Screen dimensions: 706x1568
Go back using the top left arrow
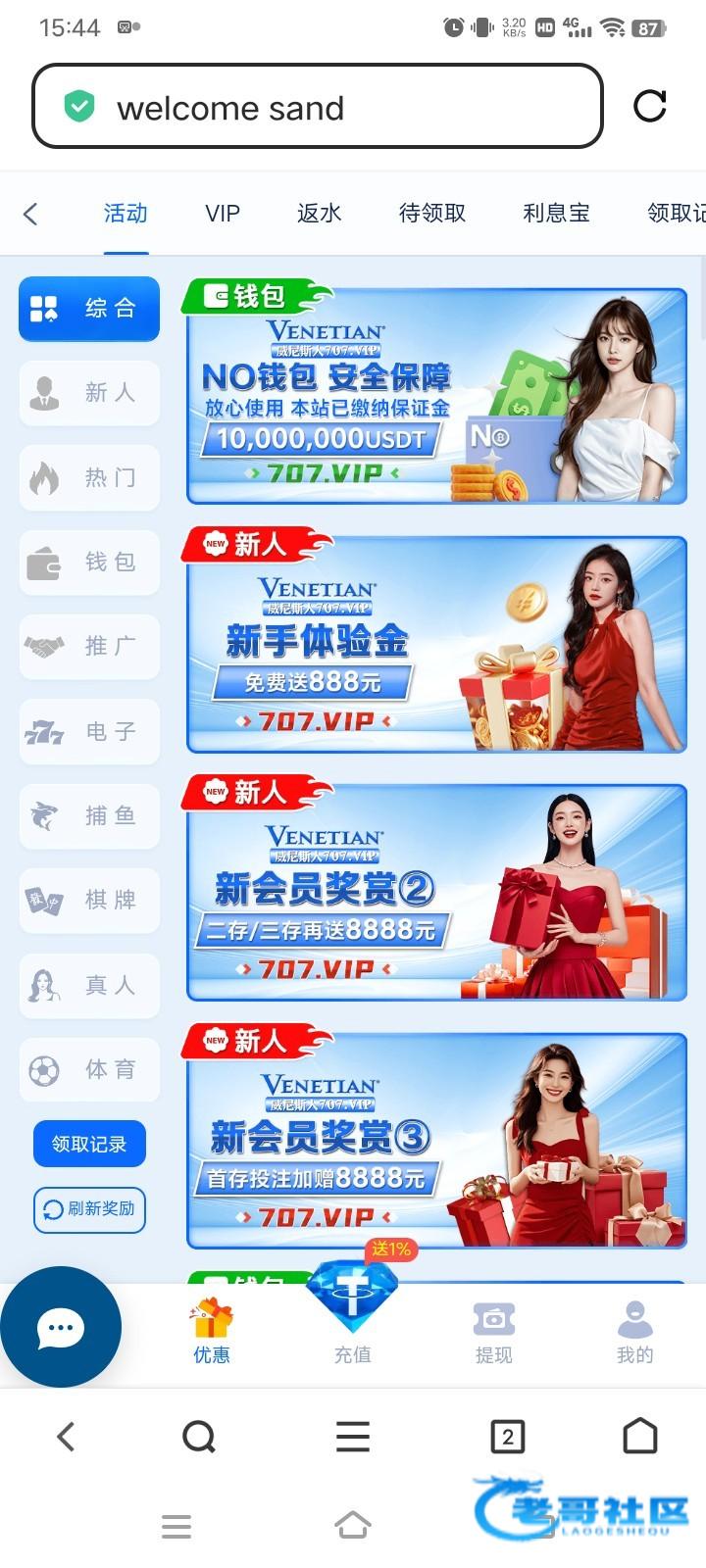pos(30,214)
